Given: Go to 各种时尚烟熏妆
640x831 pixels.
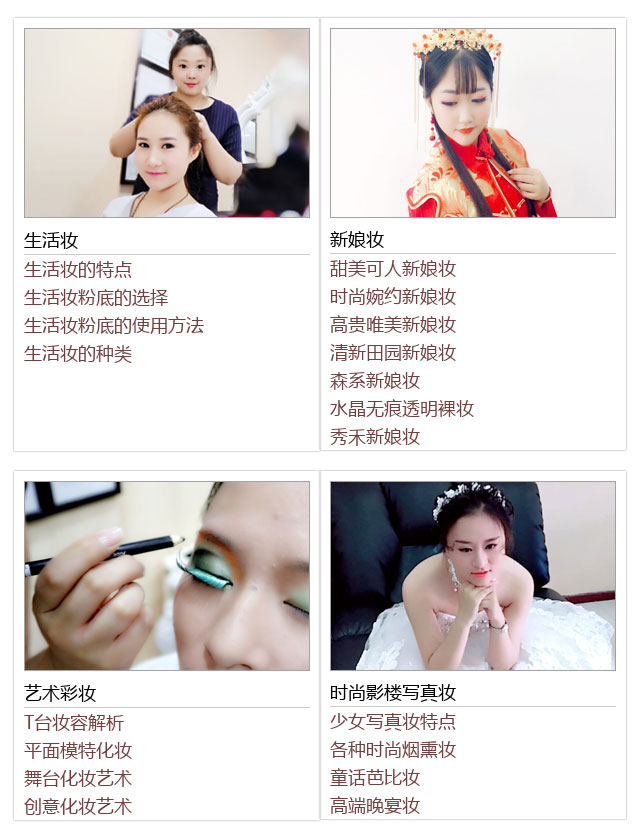Looking at the screenshot, I should click(x=393, y=750).
